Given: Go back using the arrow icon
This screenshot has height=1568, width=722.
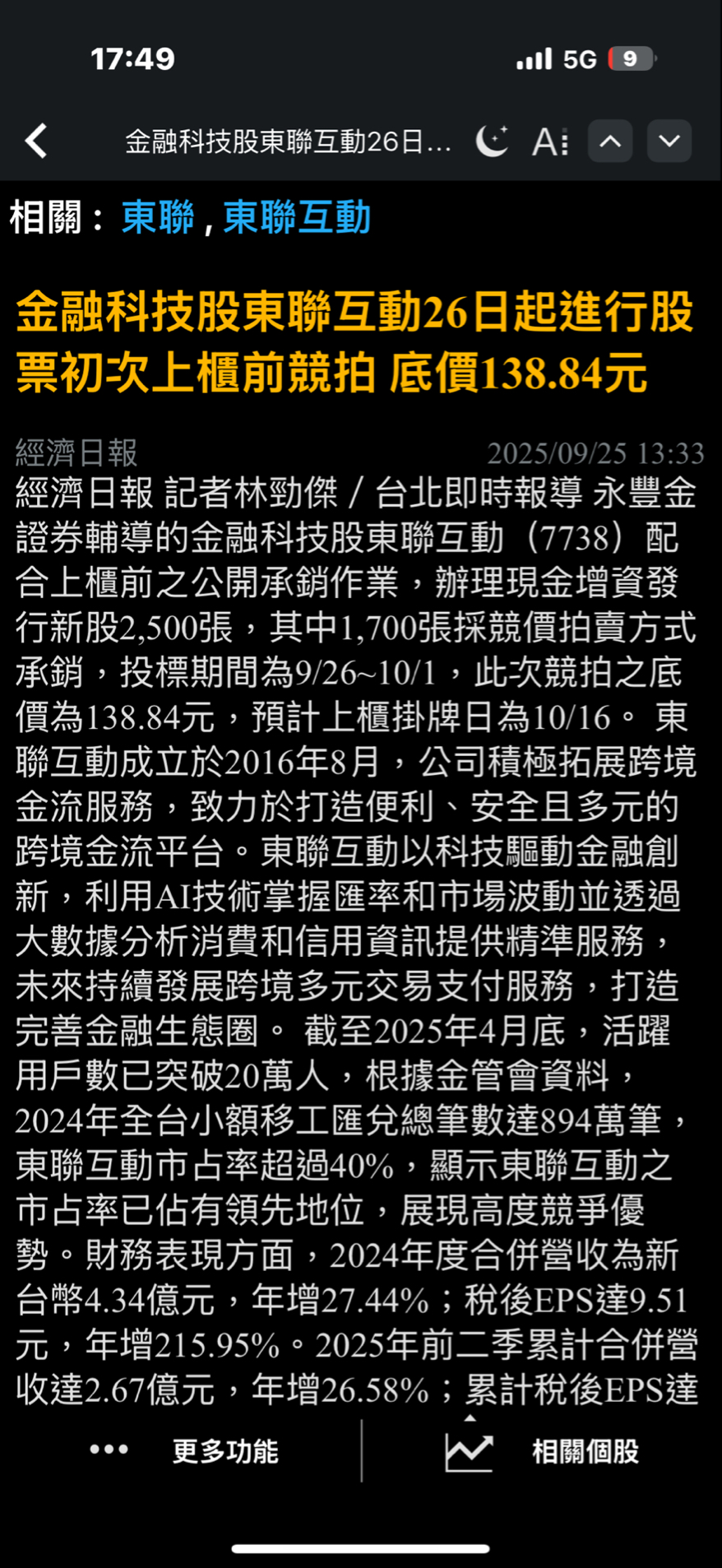Looking at the screenshot, I should 36,141.
